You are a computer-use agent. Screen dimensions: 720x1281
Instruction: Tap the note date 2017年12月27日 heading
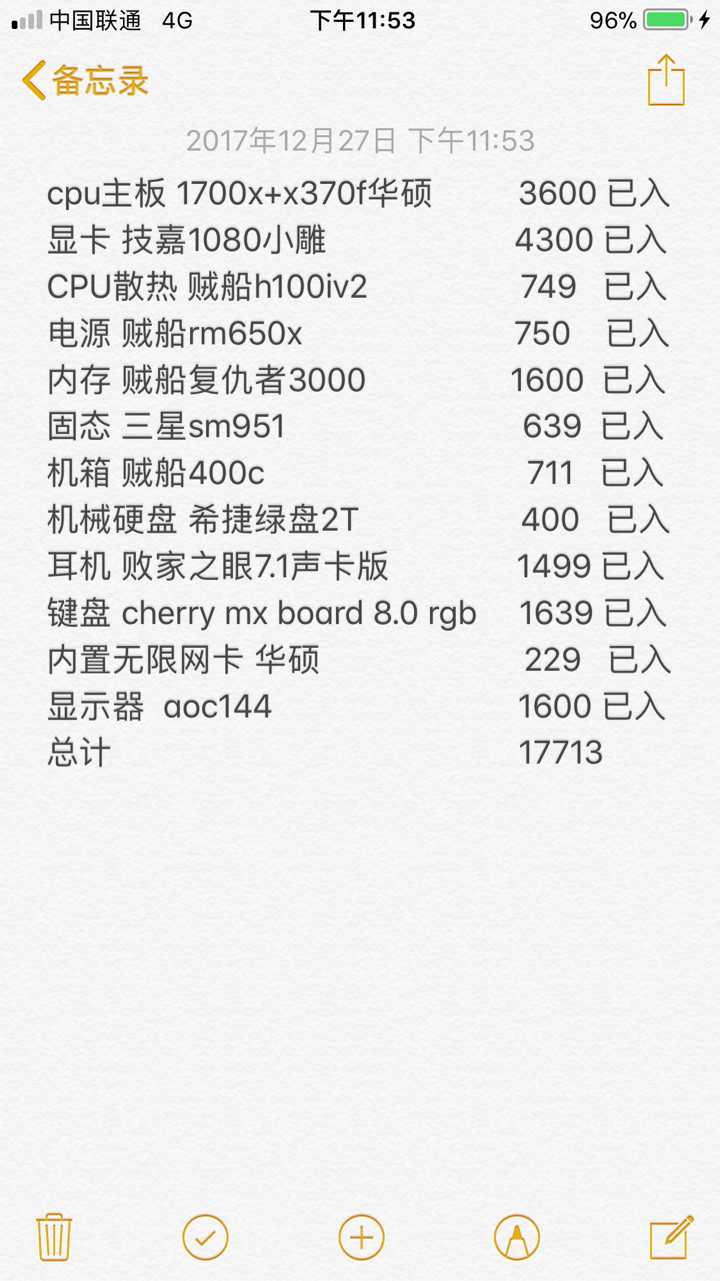point(360,141)
